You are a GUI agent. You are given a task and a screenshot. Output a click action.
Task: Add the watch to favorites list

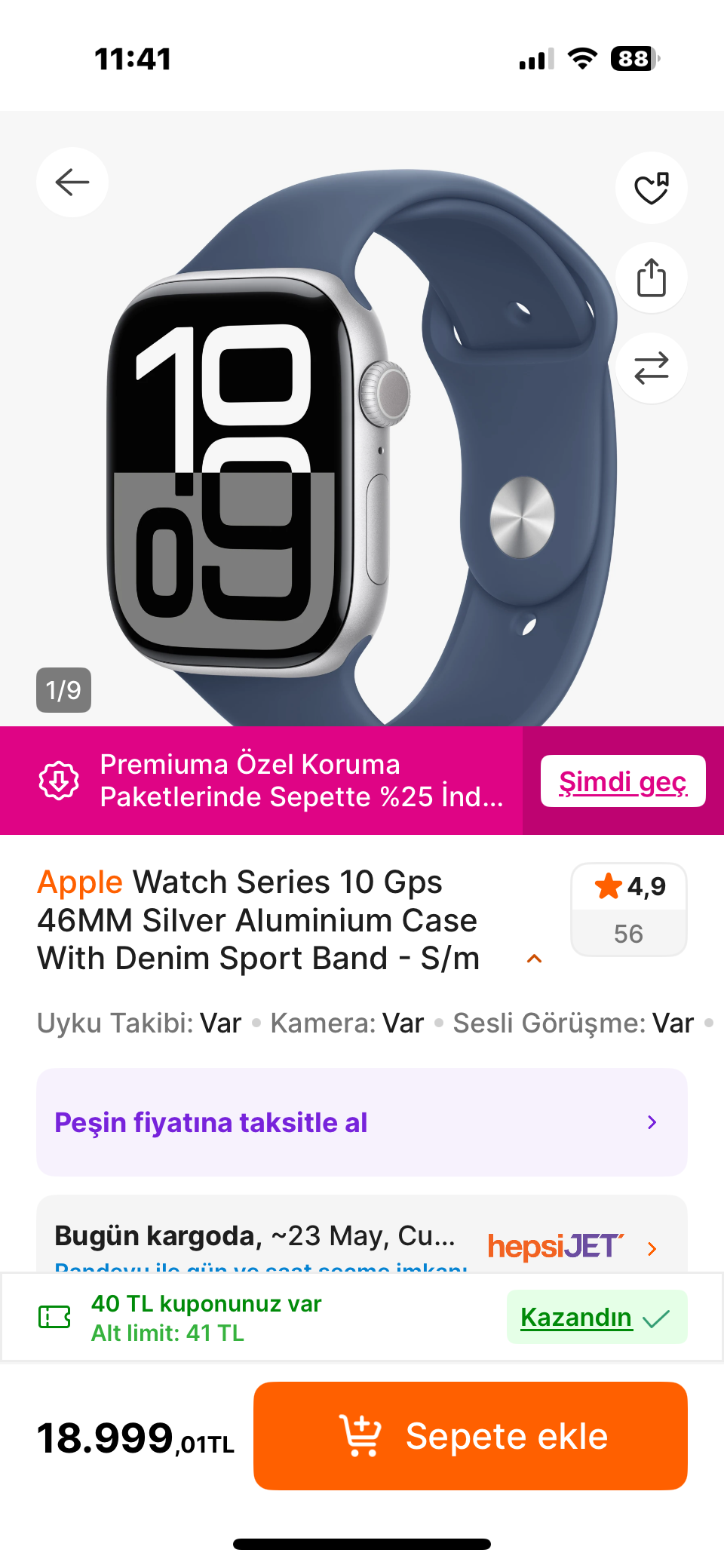(x=652, y=188)
